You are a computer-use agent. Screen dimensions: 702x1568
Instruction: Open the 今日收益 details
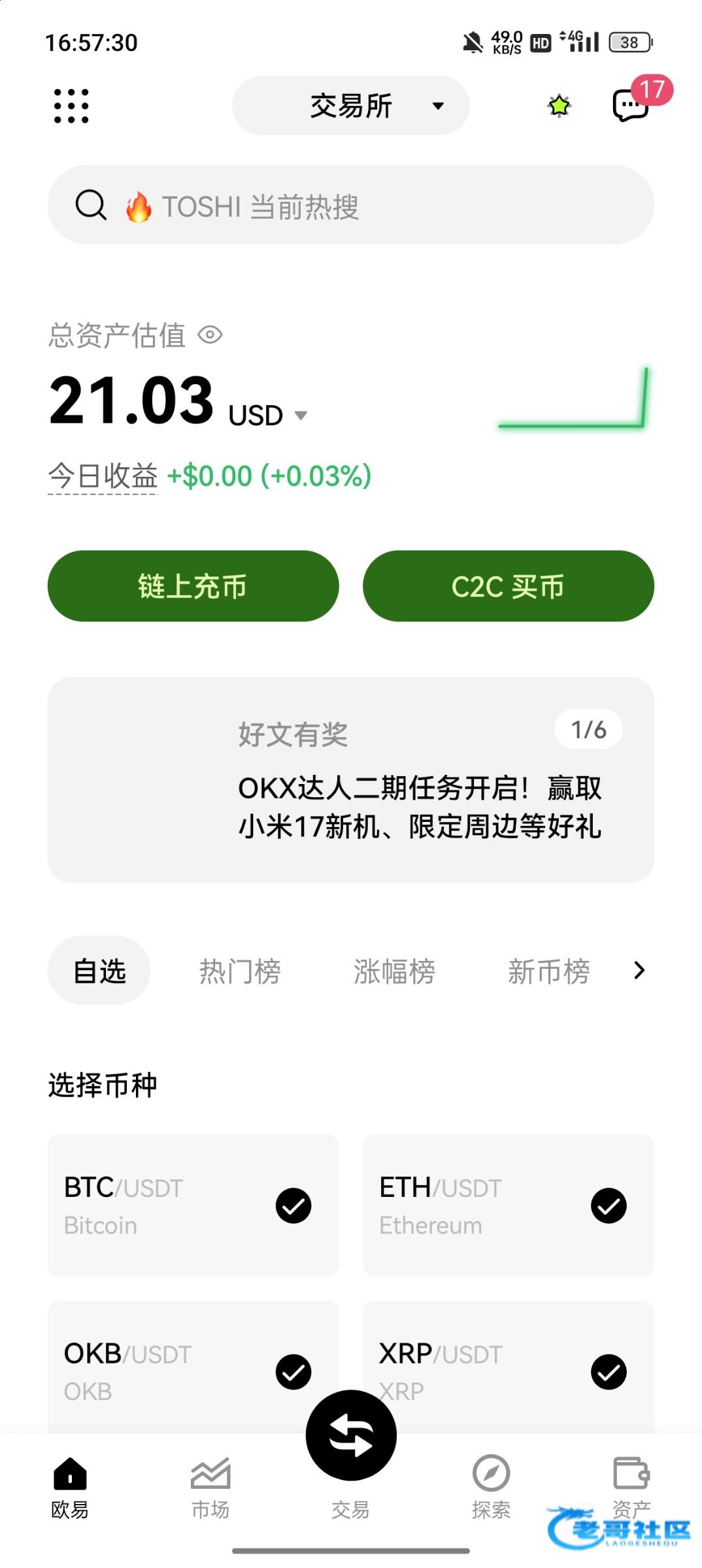pos(103,476)
